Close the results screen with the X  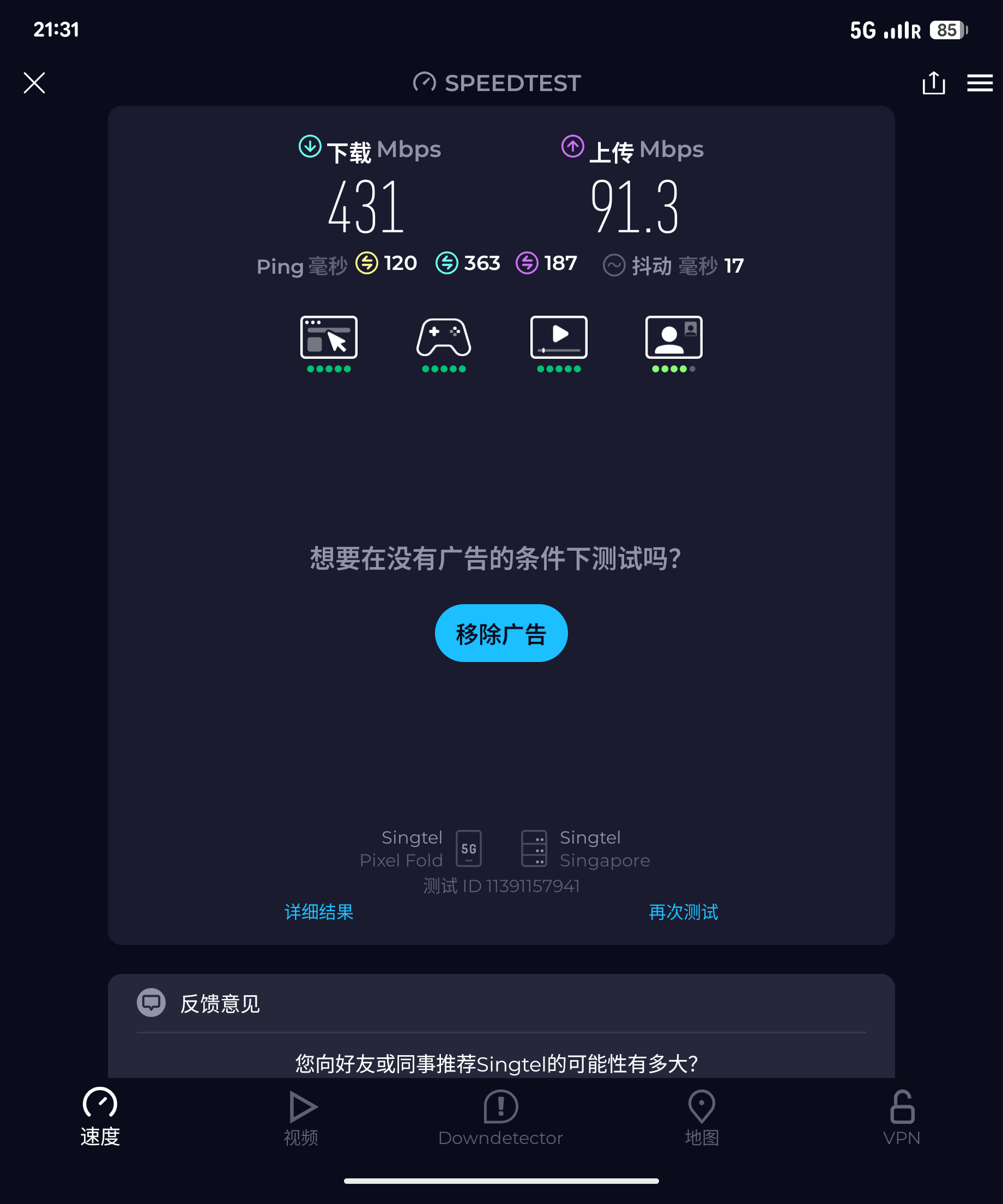pyautogui.click(x=33, y=83)
